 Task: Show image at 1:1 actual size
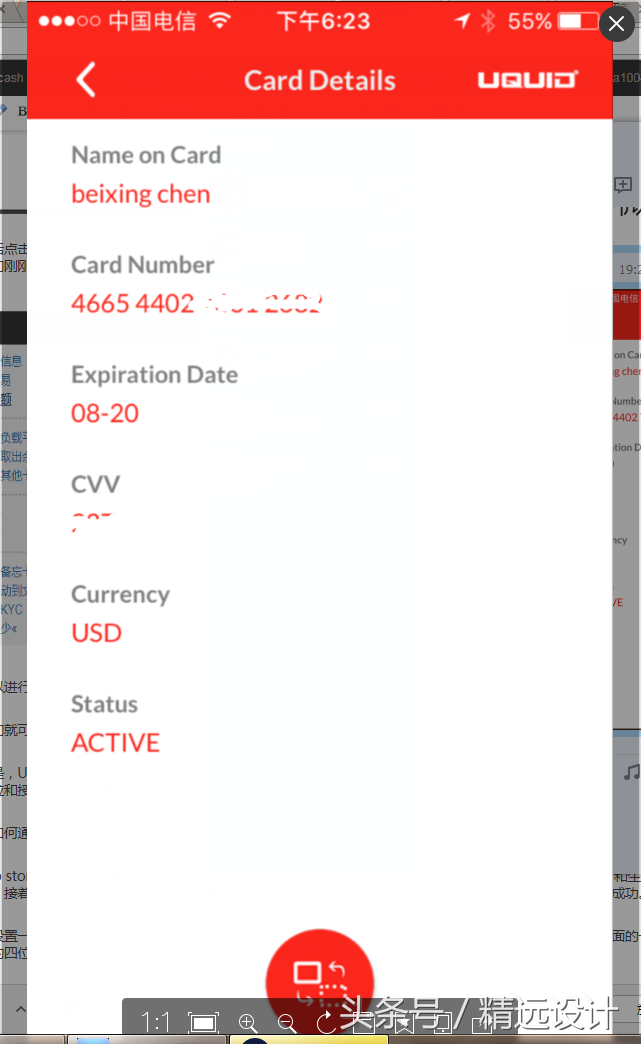click(x=155, y=1022)
